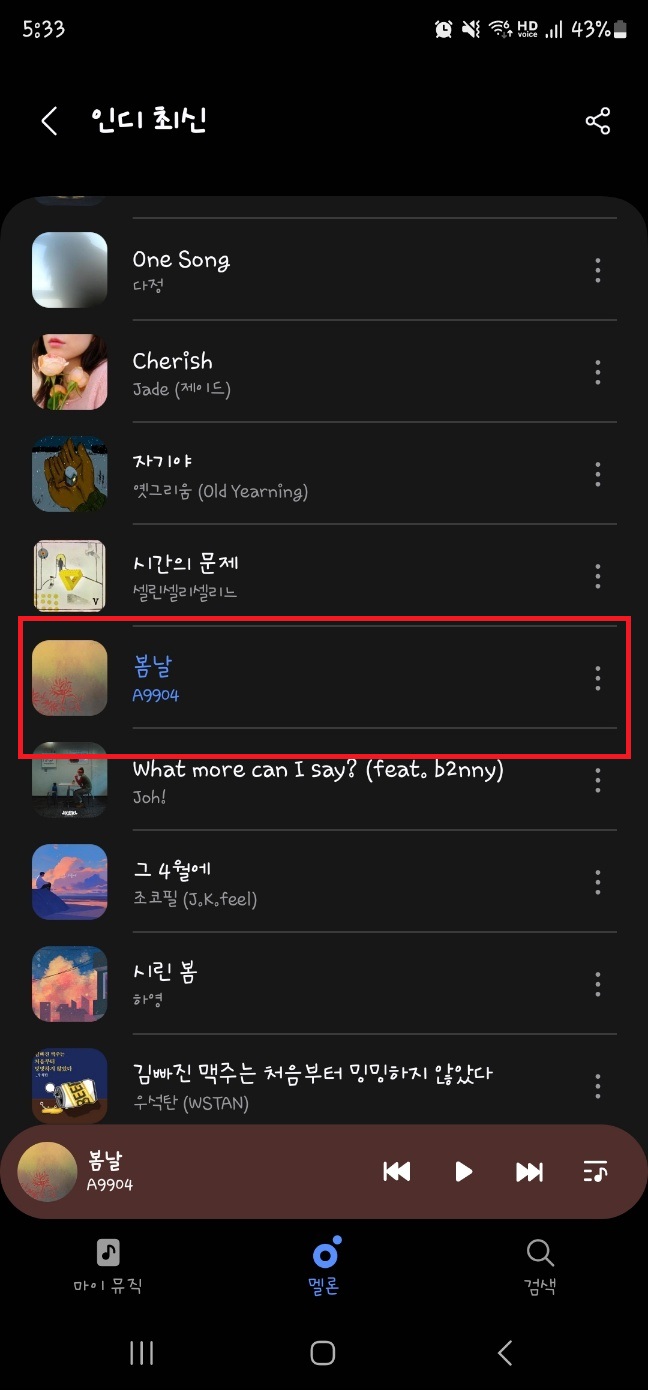The width and height of the screenshot is (648, 1390).
Task: Play 김빠진 맥주는 처음부터 밍밍하지 않았다
Action: coord(300,1085)
